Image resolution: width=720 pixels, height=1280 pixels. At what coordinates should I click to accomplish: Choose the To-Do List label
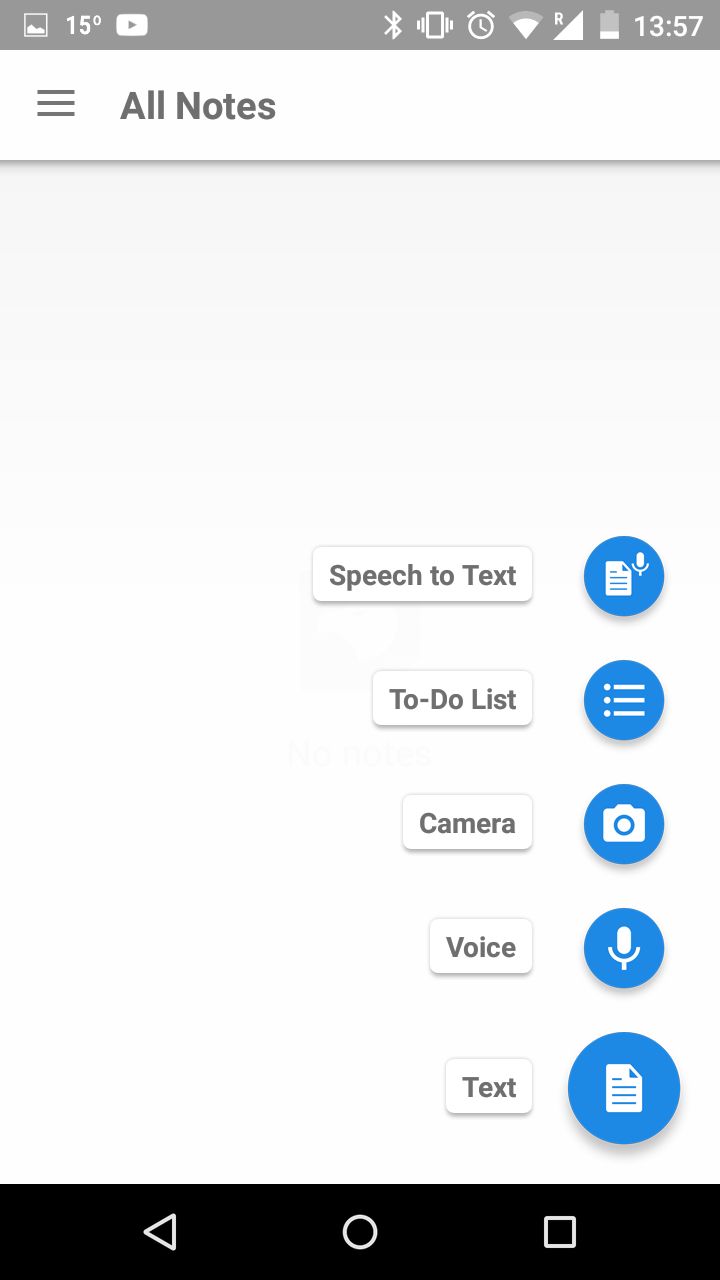[453, 699]
